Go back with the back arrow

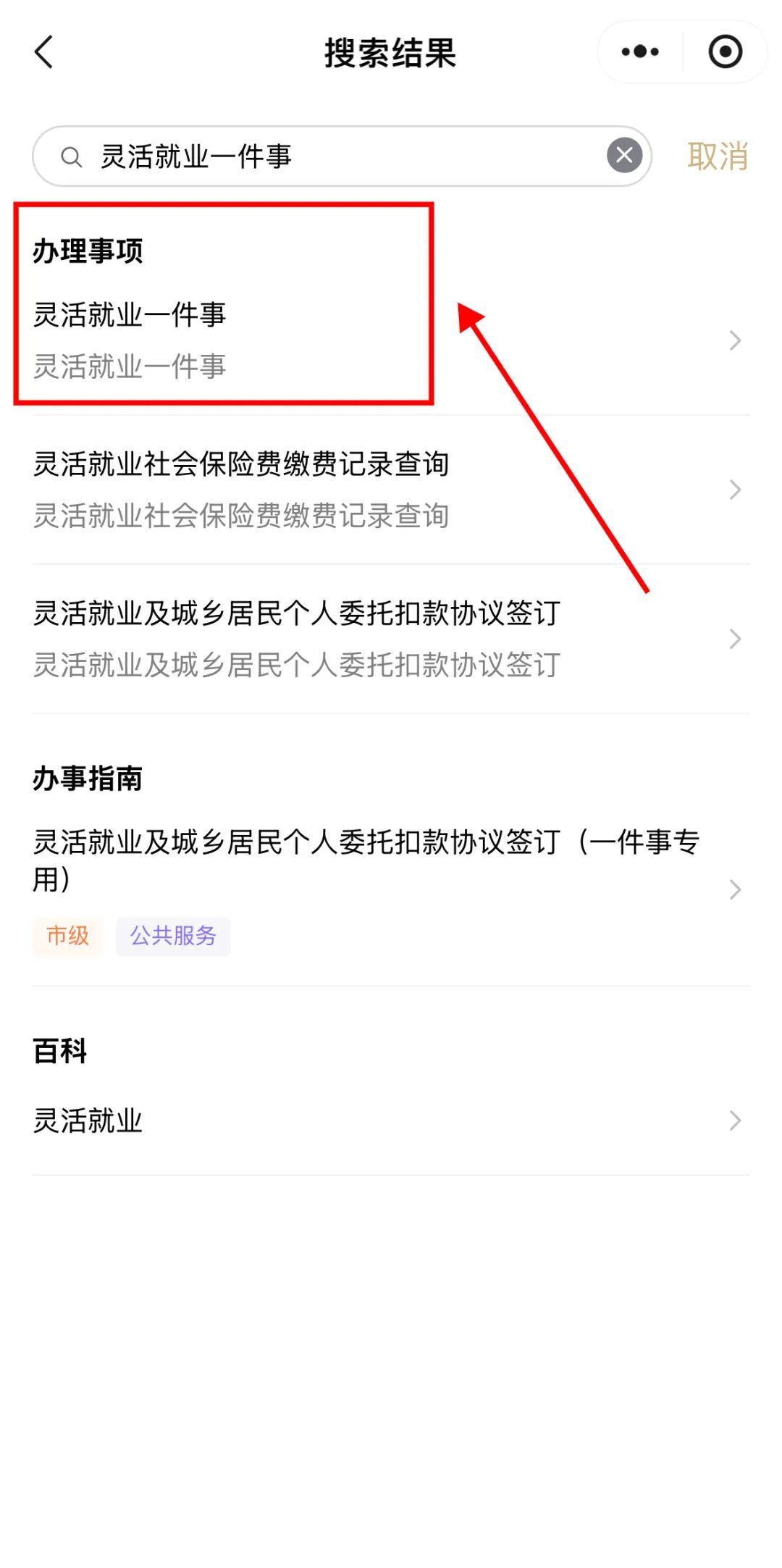click(x=44, y=52)
